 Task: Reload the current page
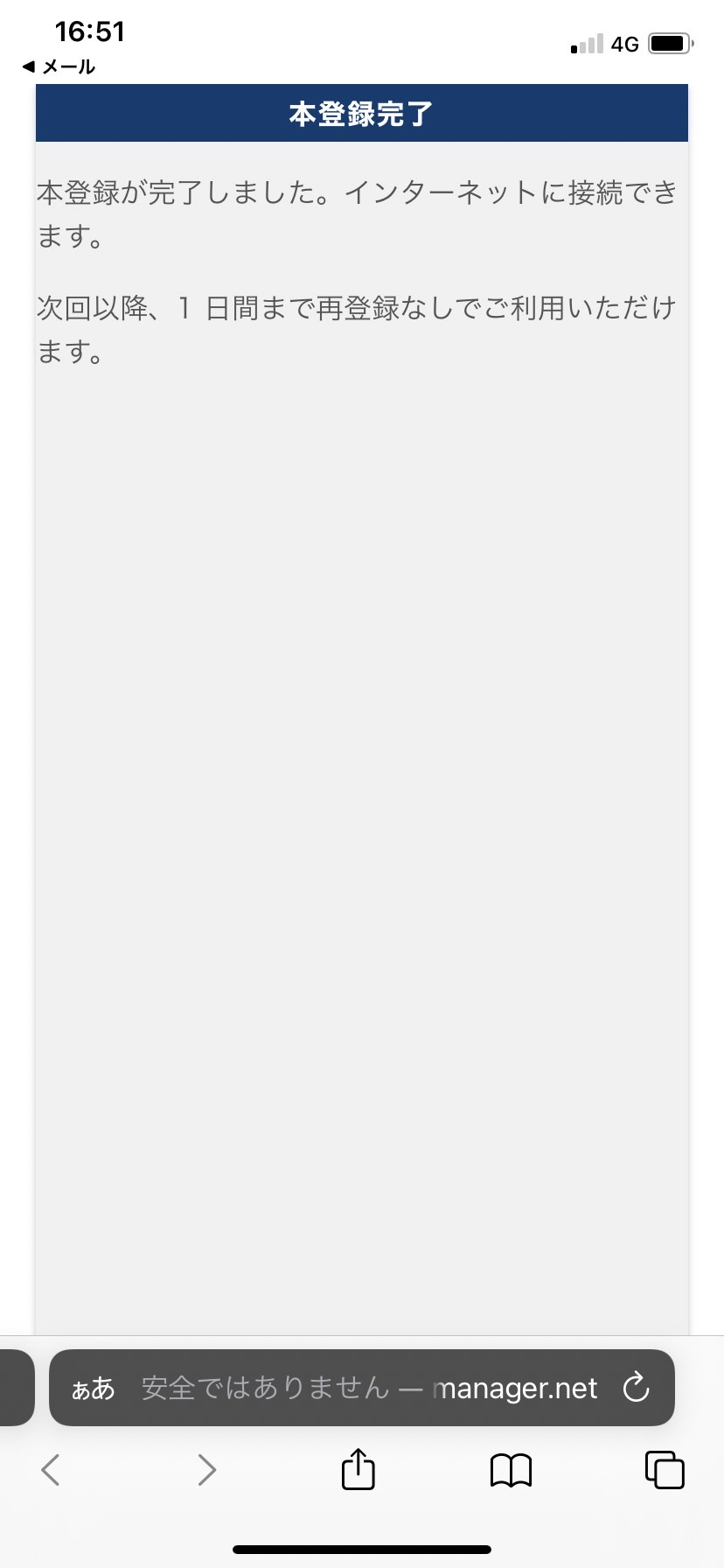[x=636, y=1387]
